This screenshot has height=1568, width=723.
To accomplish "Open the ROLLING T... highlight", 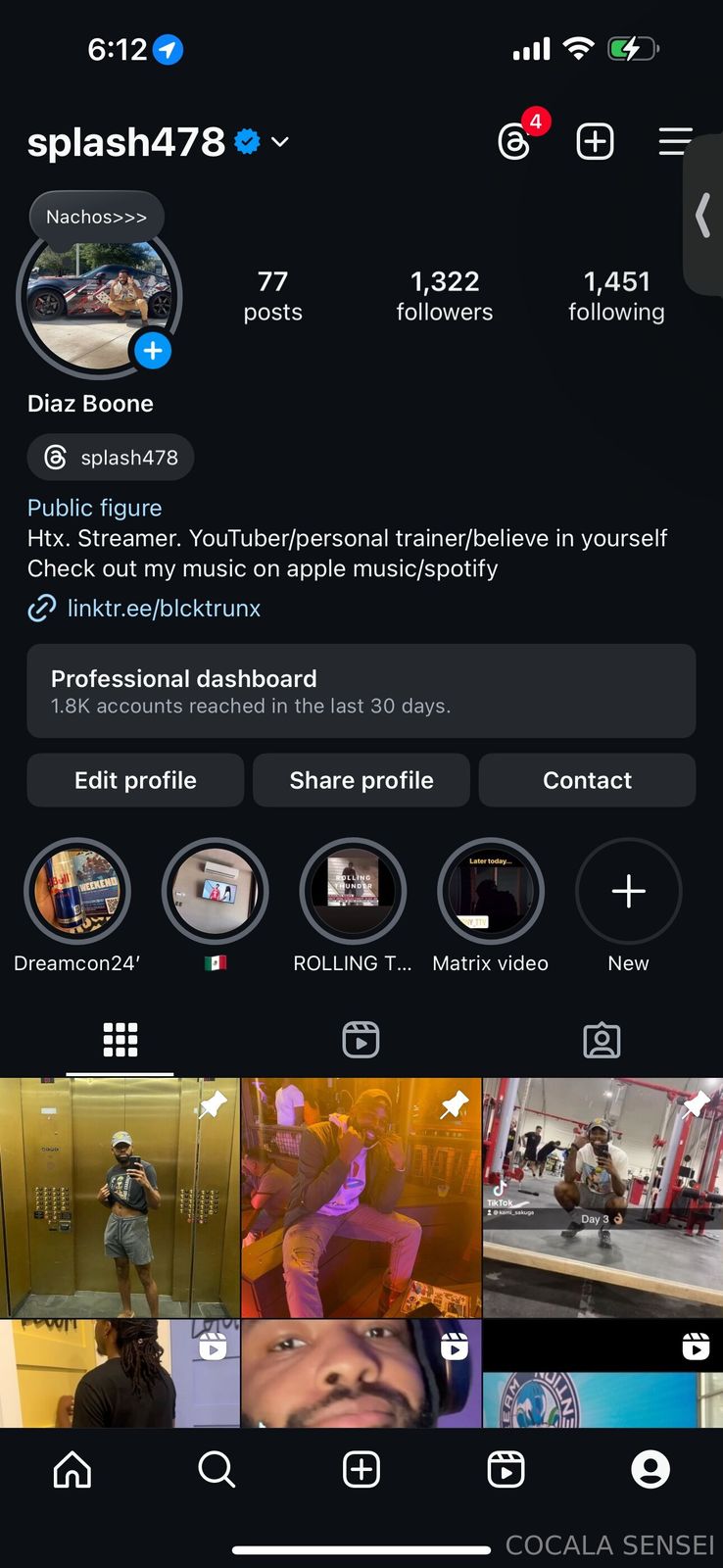I will pos(353,891).
